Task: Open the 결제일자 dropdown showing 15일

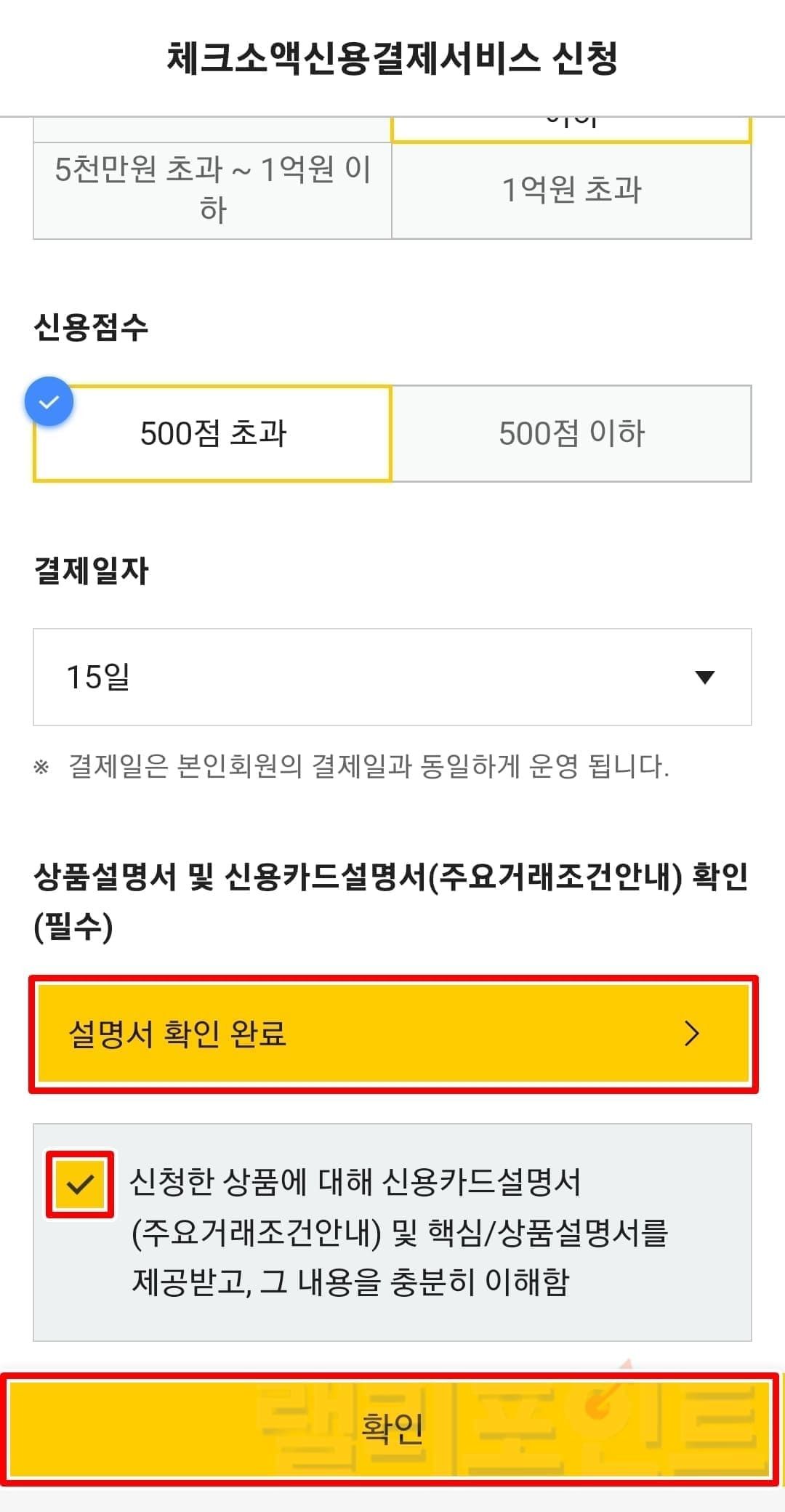Action: click(392, 677)
